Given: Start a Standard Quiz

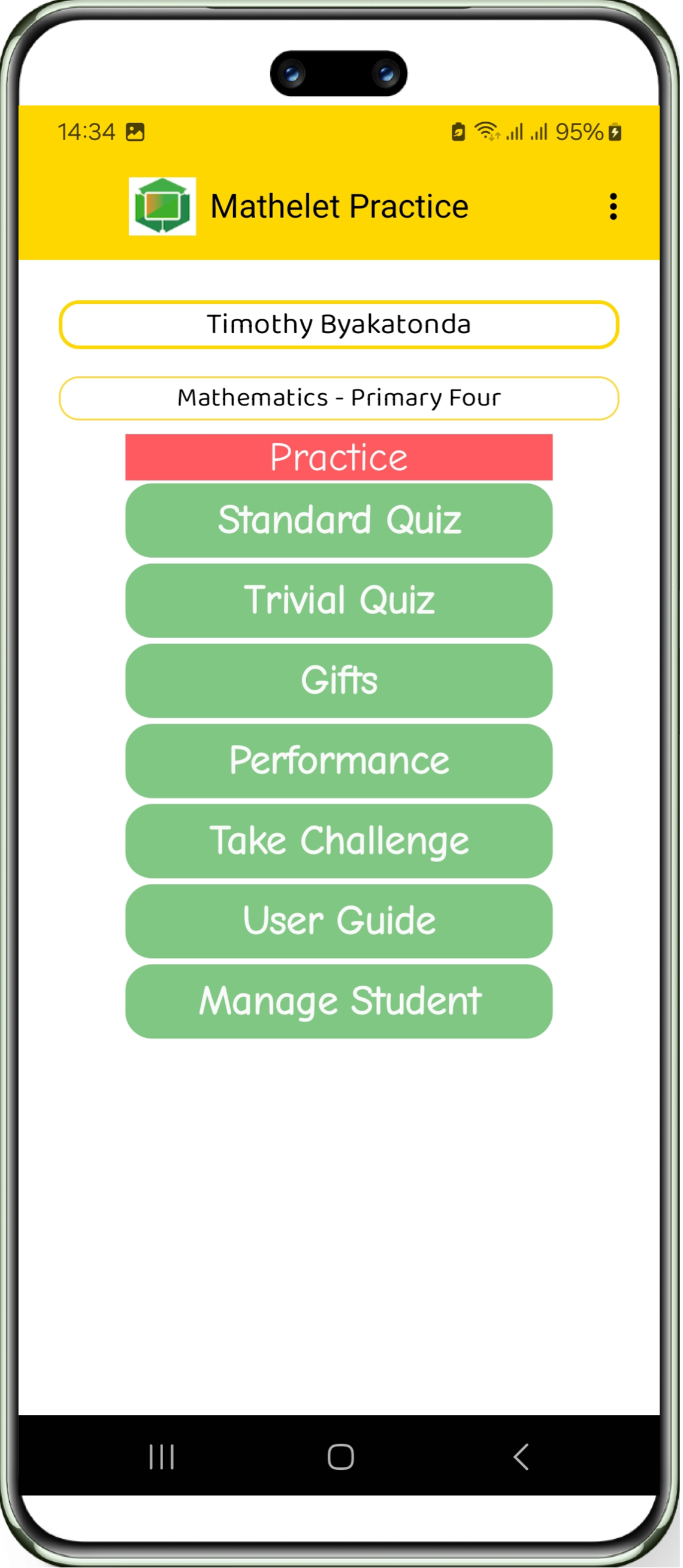Looking at the screenshot, I should click(339, 521).
